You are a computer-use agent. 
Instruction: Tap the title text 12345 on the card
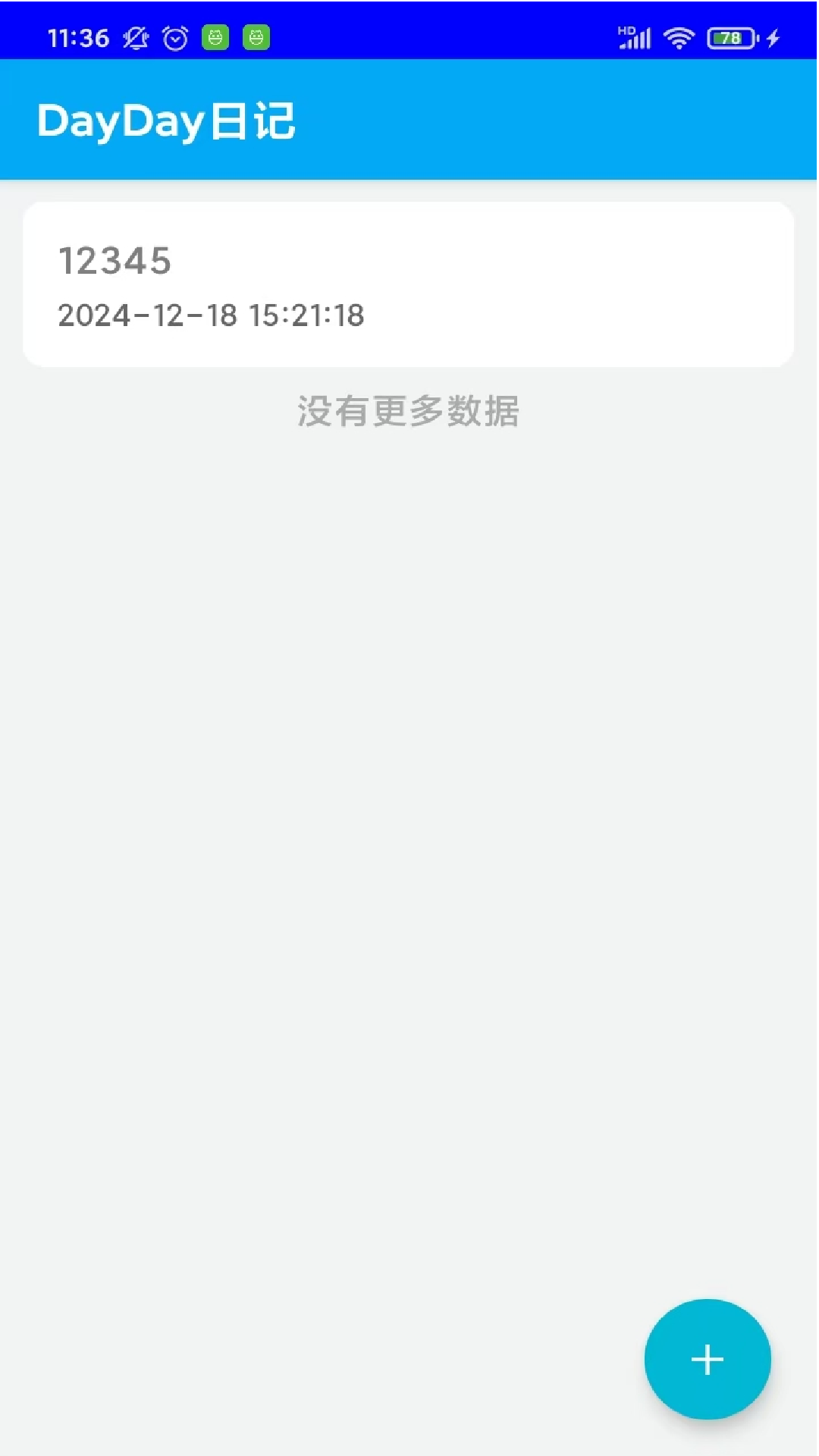pyautogui.click(x=115, y=261)
